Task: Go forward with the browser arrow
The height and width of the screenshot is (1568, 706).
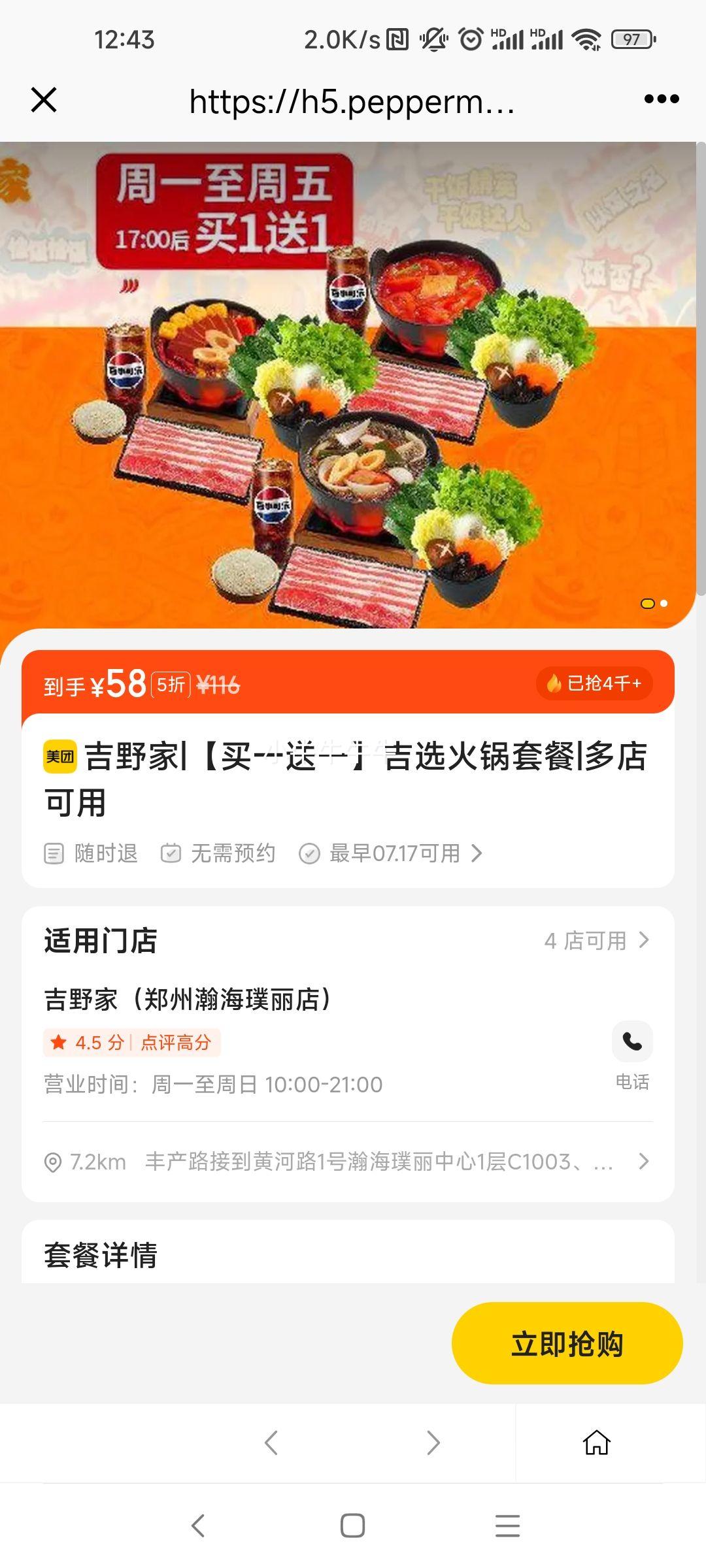Action: (x=433, y=1442)
